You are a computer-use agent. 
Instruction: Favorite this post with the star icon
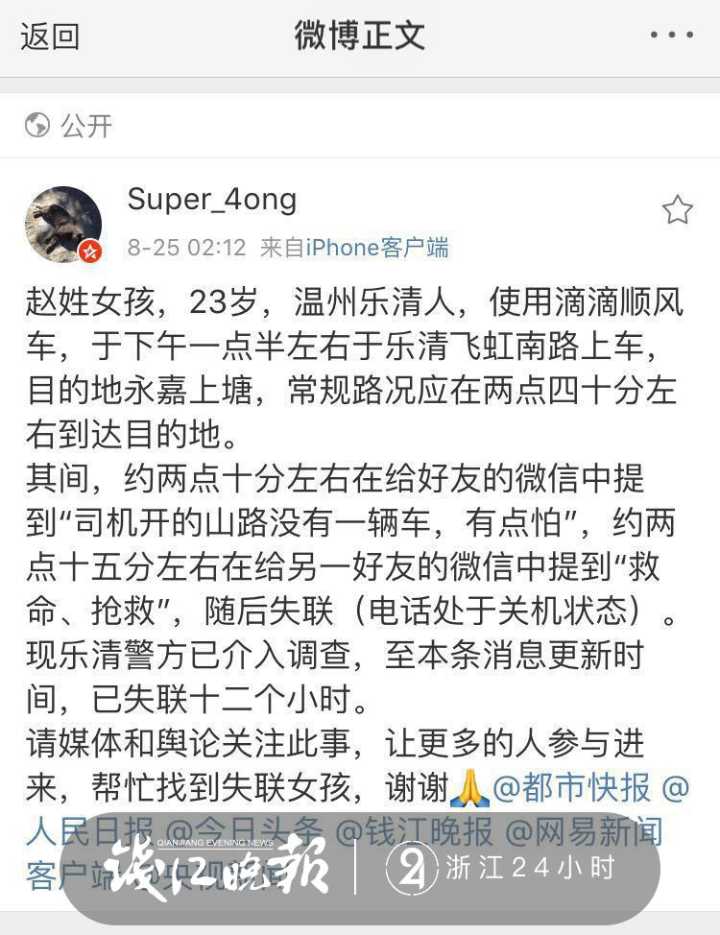pyautogui.click(x=677, y=210)
